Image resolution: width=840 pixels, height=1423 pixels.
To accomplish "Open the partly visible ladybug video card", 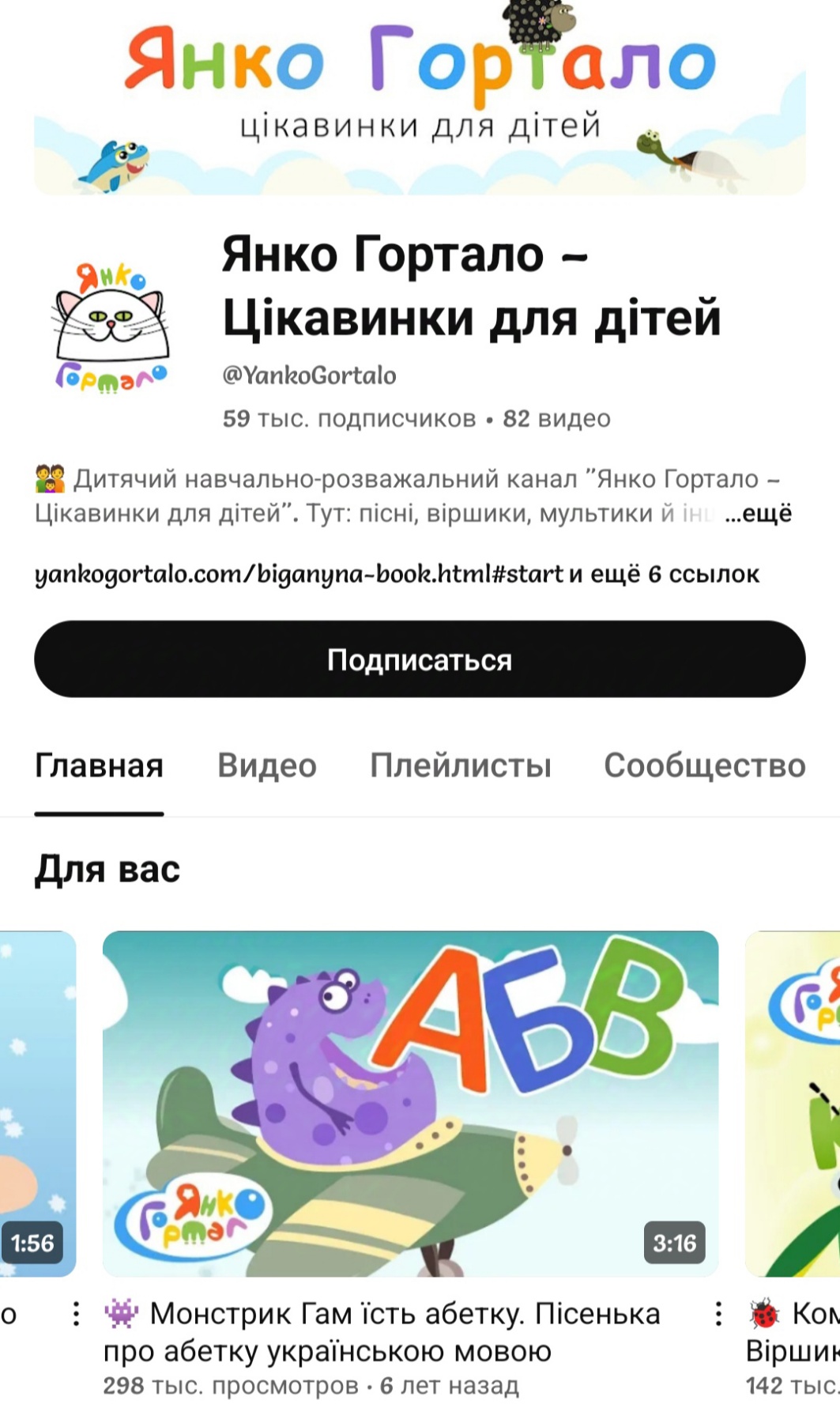I will (x=793, y=1103).
